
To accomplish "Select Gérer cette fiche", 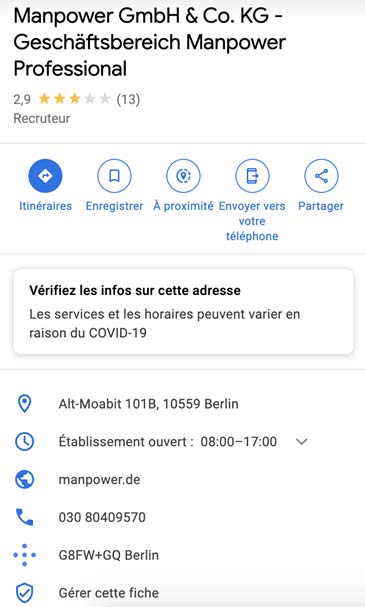I will pyautogui.click(x=182, y=593).
